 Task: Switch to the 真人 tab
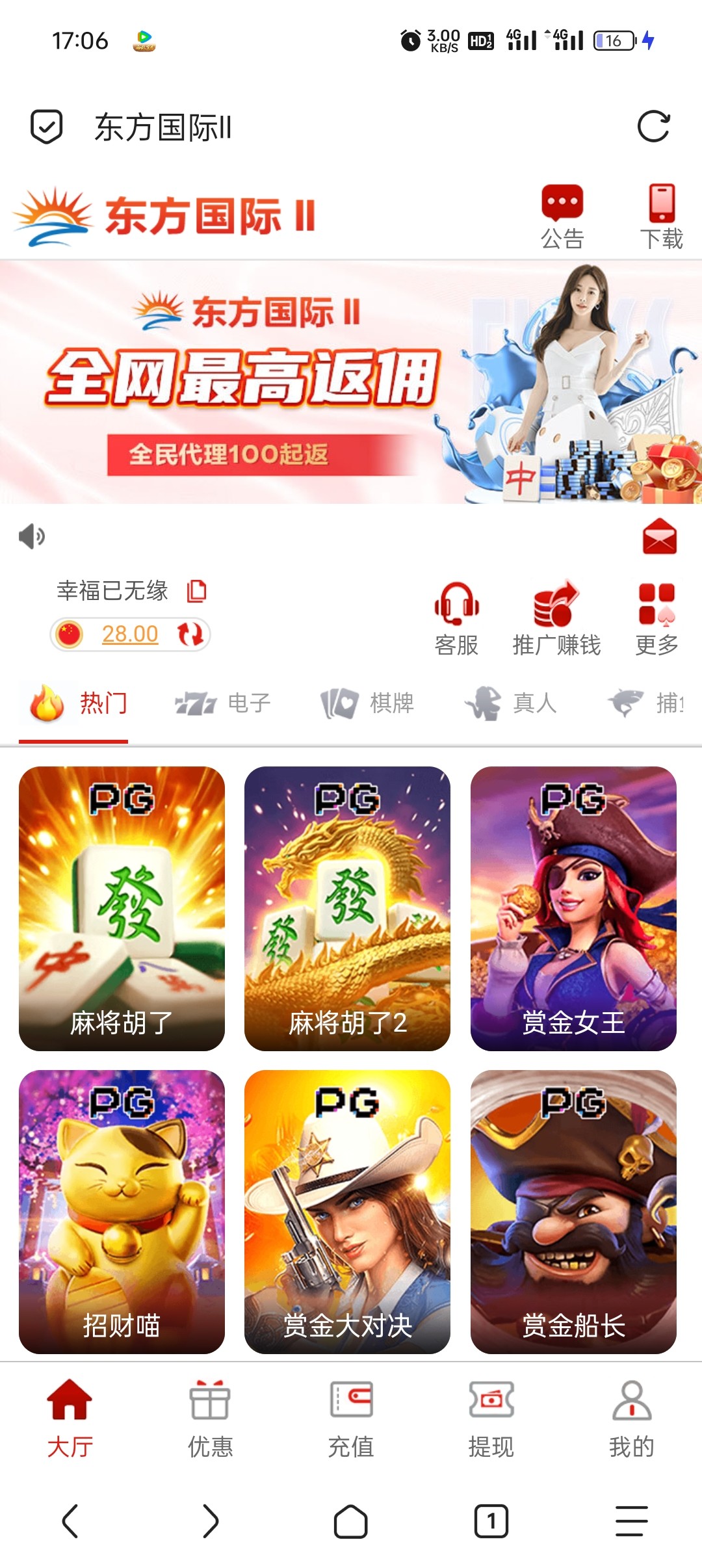click(x=511, y=703)
